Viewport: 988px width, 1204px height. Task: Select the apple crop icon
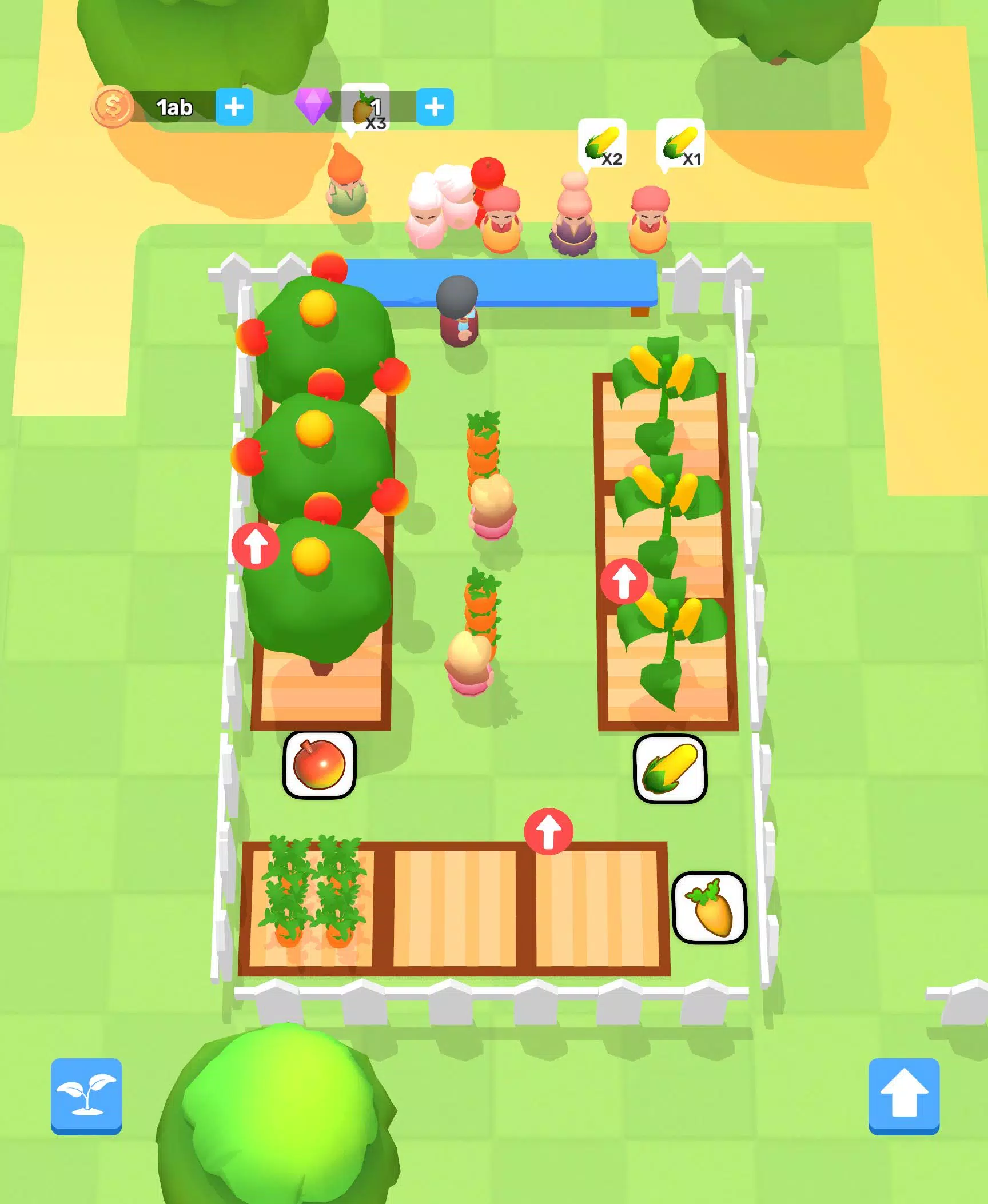(319, 764)
